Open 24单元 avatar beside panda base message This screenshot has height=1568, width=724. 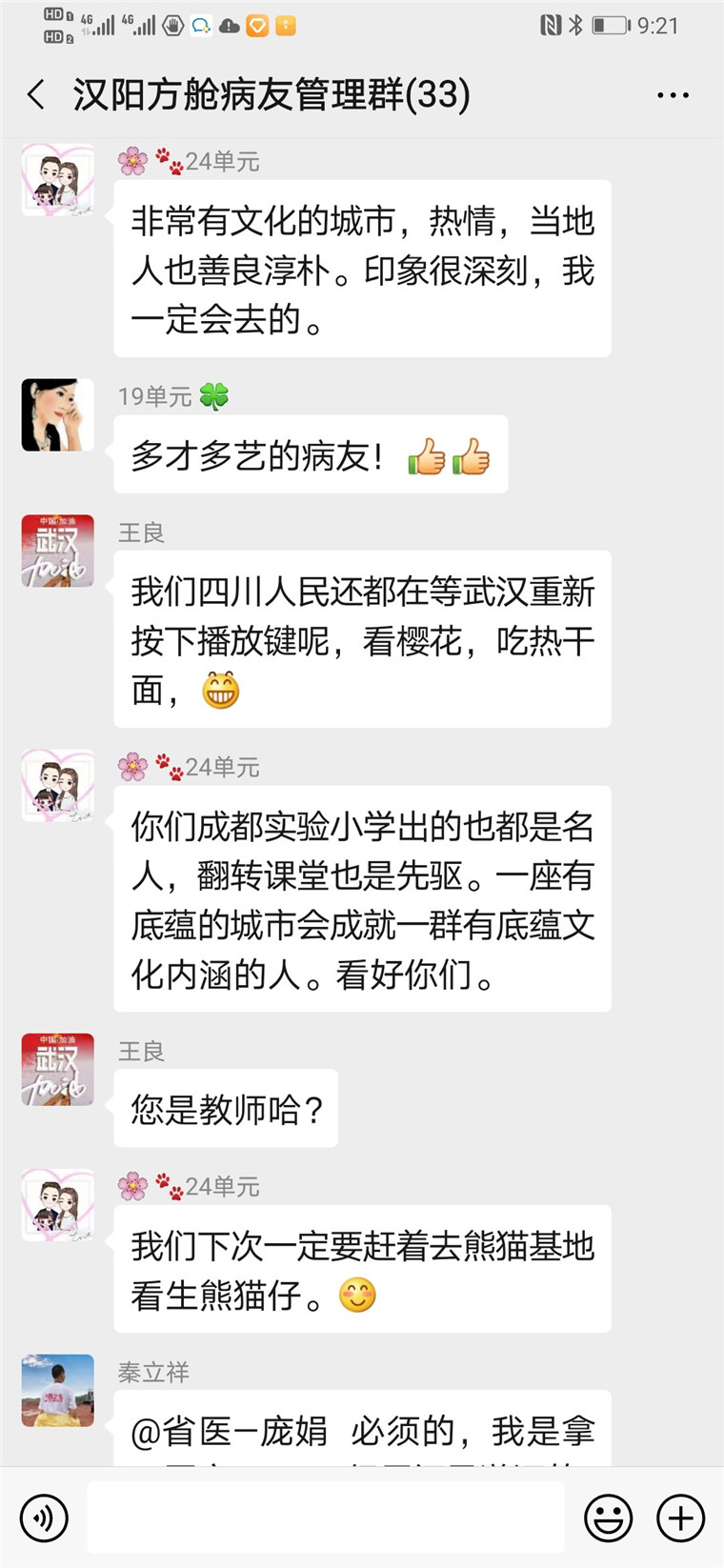point(58,1205)
